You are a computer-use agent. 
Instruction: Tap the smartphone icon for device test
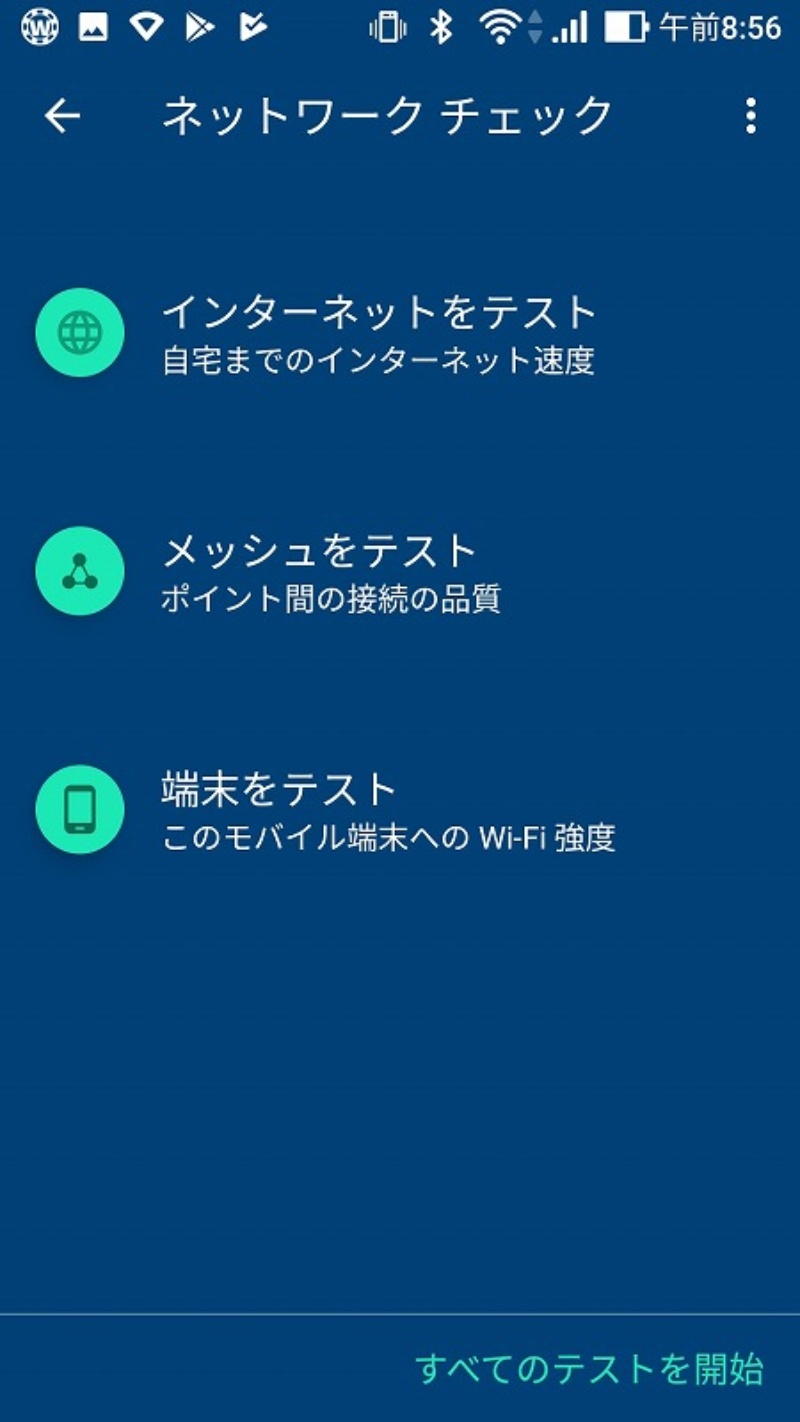click(x=80, y=810)
